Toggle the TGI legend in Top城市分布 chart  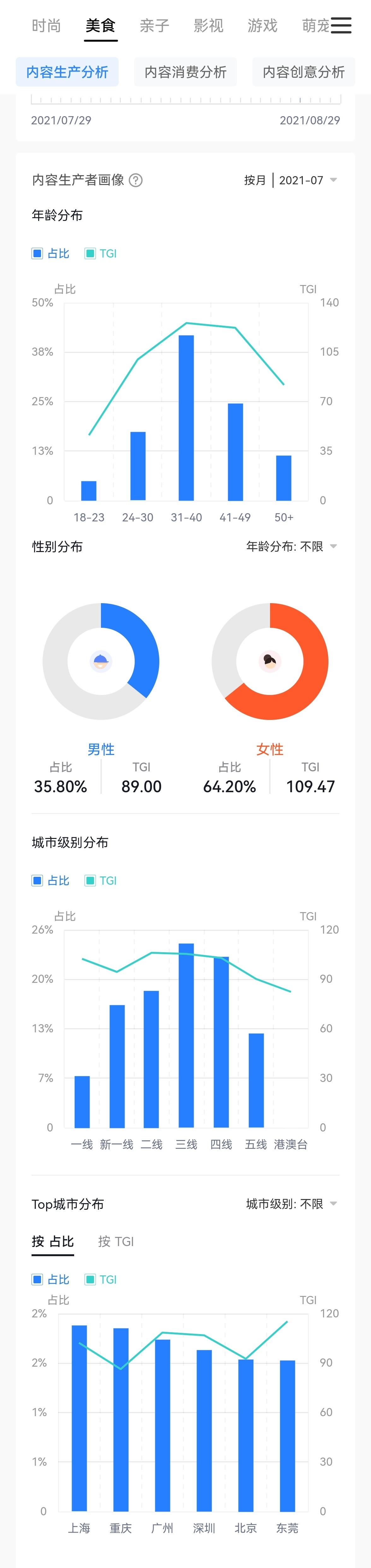tap(101, 1280)
